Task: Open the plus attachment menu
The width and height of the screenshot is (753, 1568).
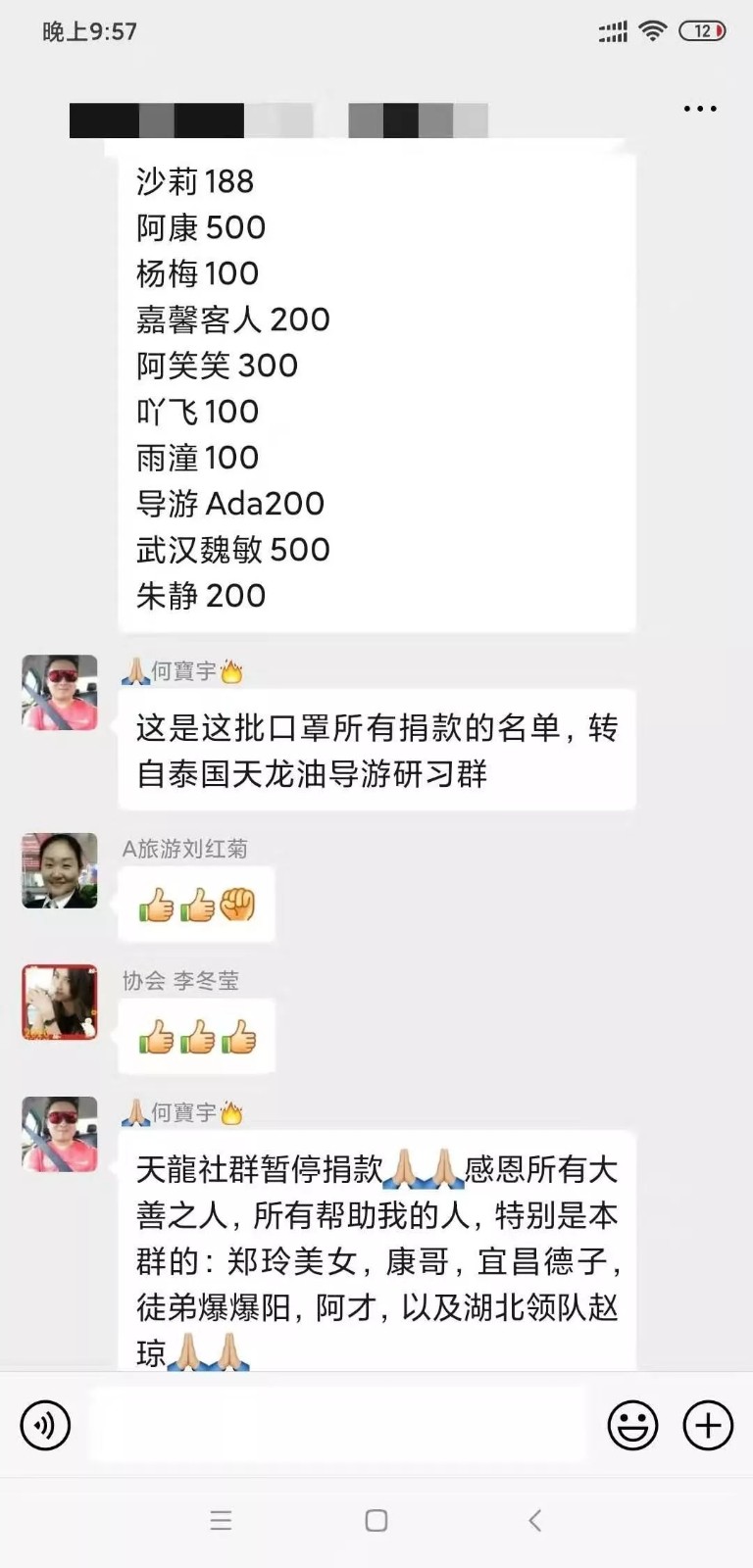Action: tap(708, 1425)
